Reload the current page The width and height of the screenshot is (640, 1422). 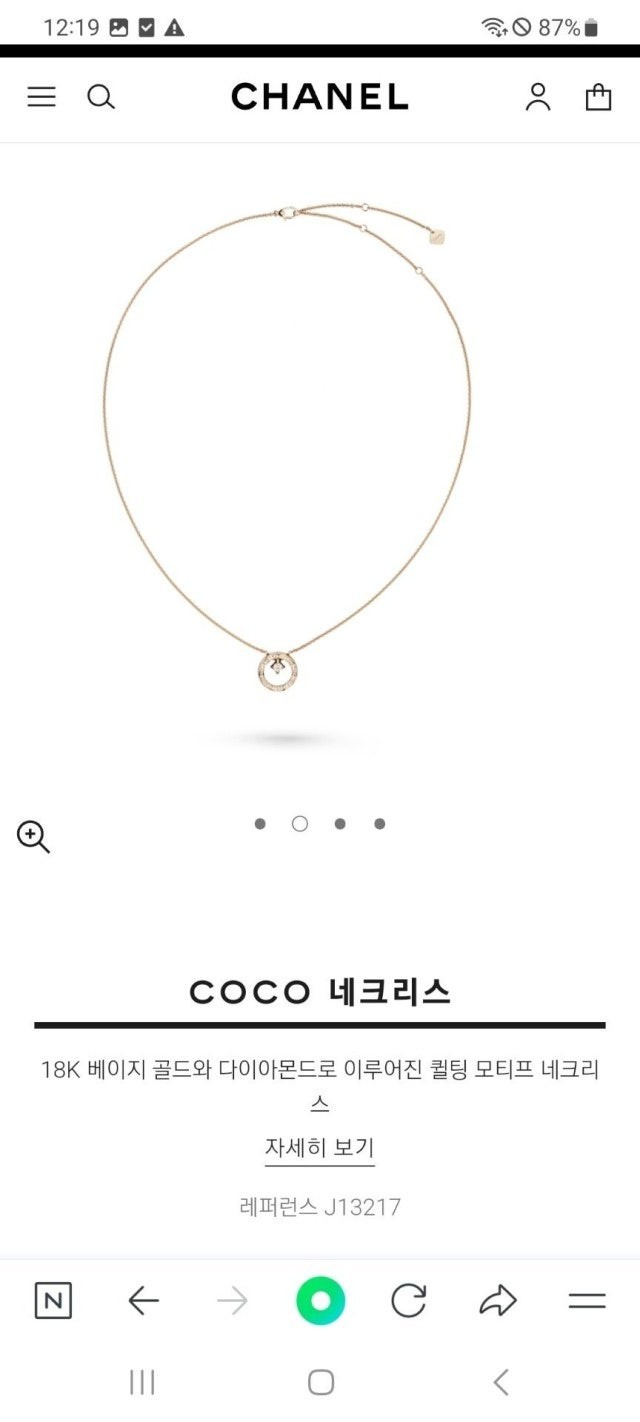[x=408, y=1301]
